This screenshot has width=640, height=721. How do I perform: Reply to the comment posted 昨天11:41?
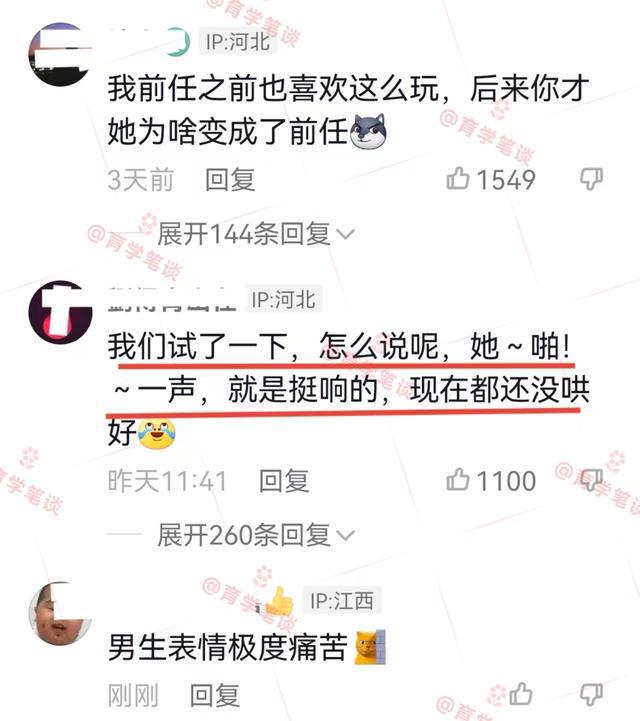pos(284,481)
